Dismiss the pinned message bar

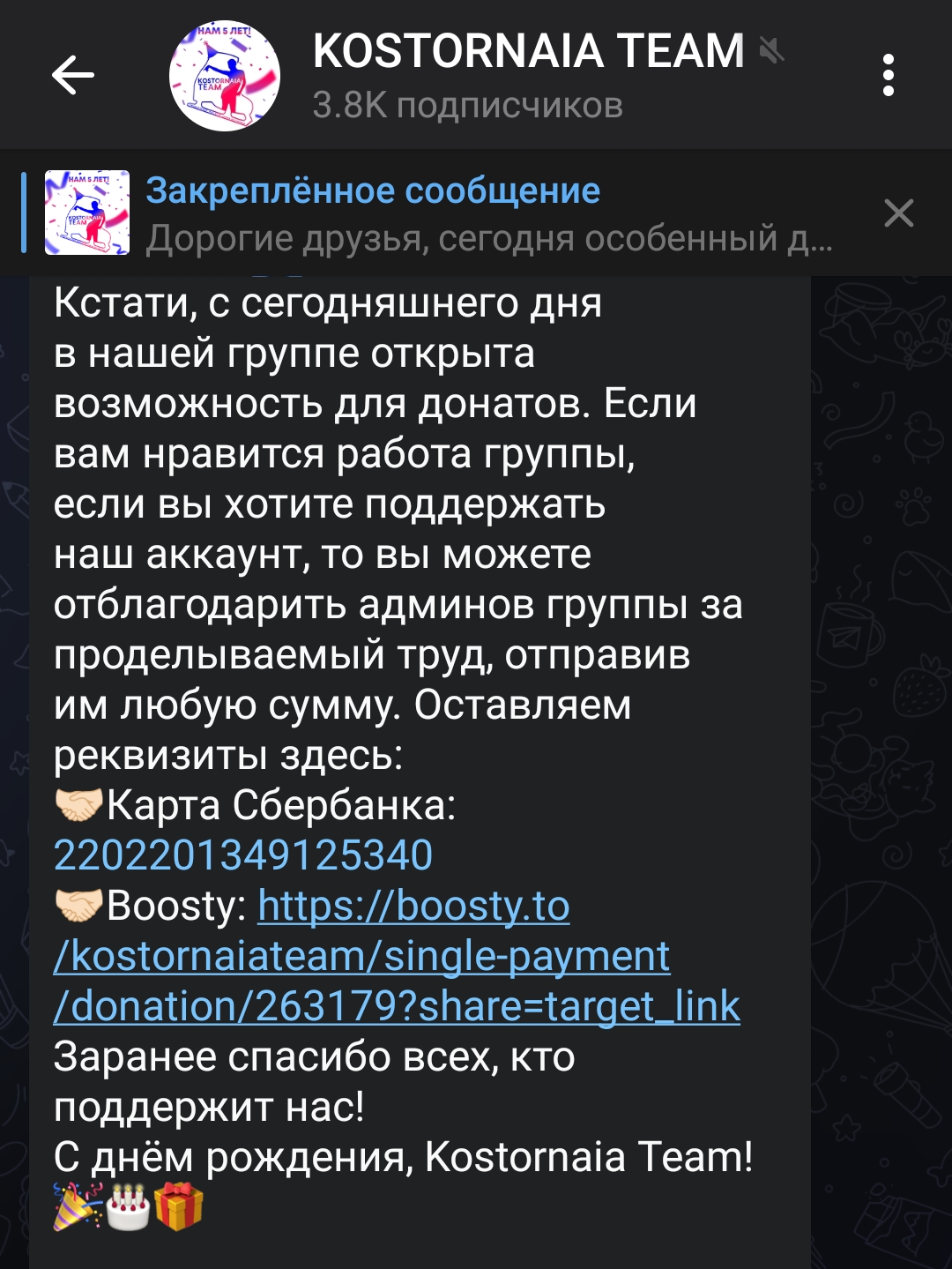coord(898,213)
